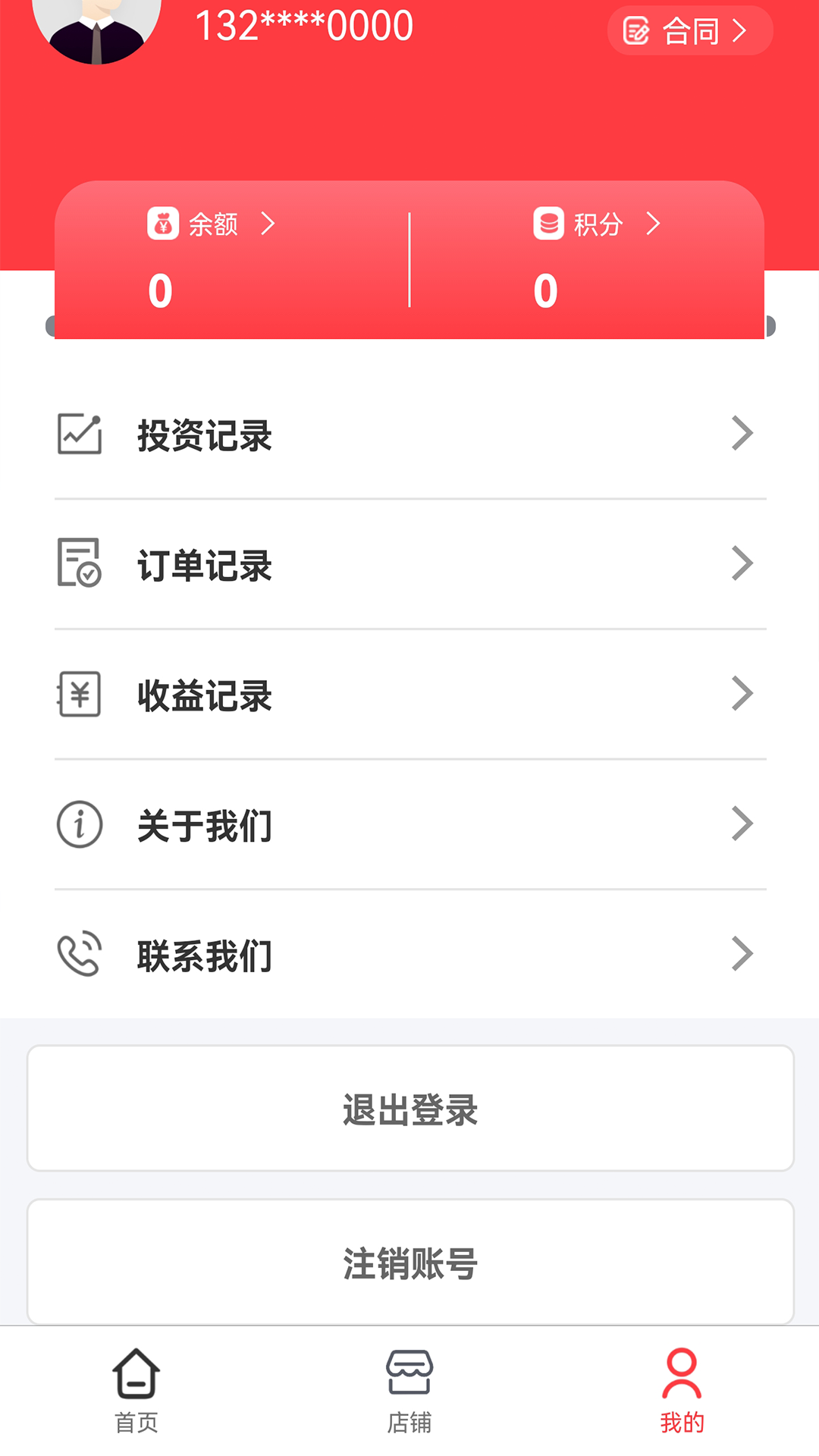The height and width of the screenshot is (1456, 819).
Task: Click the 关于我们 info icon
Action: pyautogui.click(x=79, y=824)
